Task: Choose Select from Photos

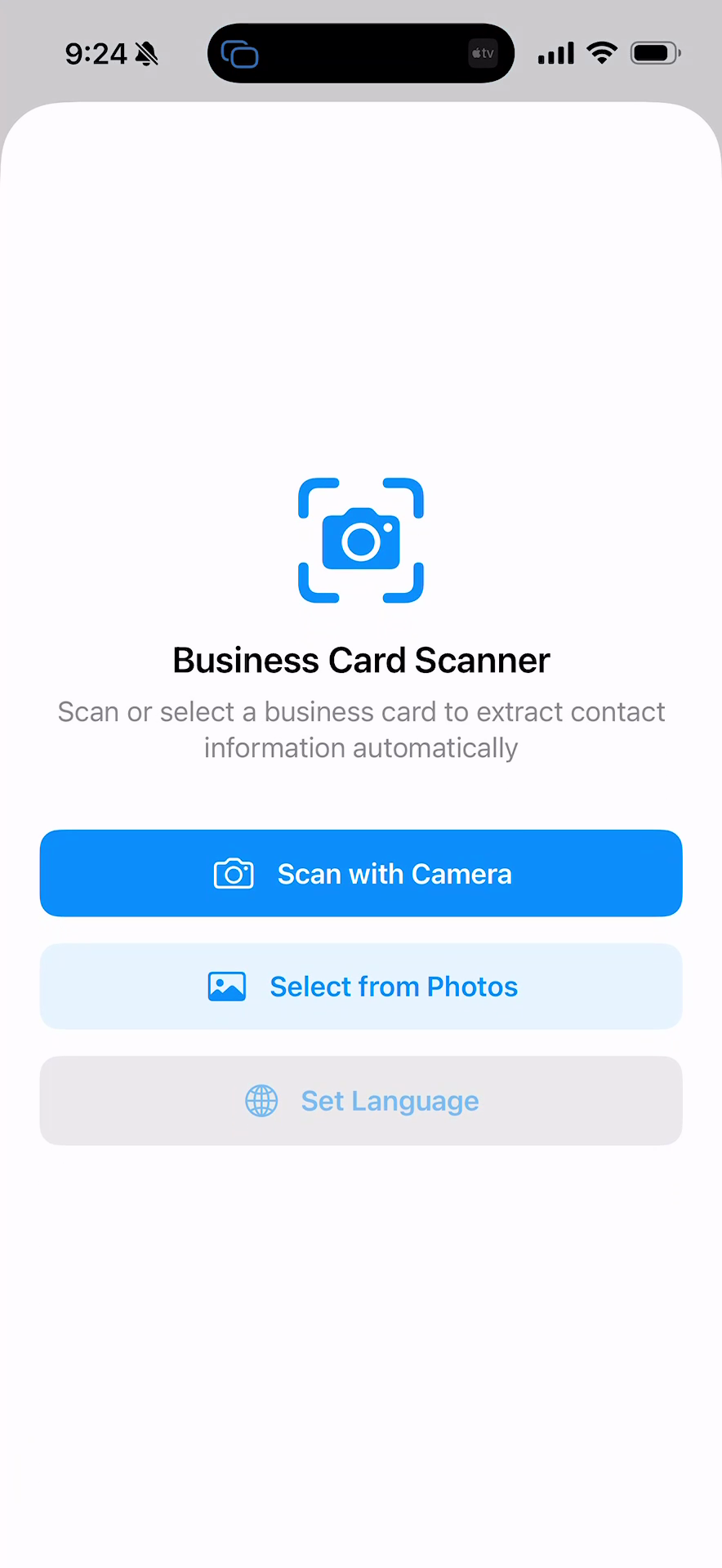Action: 361,987
